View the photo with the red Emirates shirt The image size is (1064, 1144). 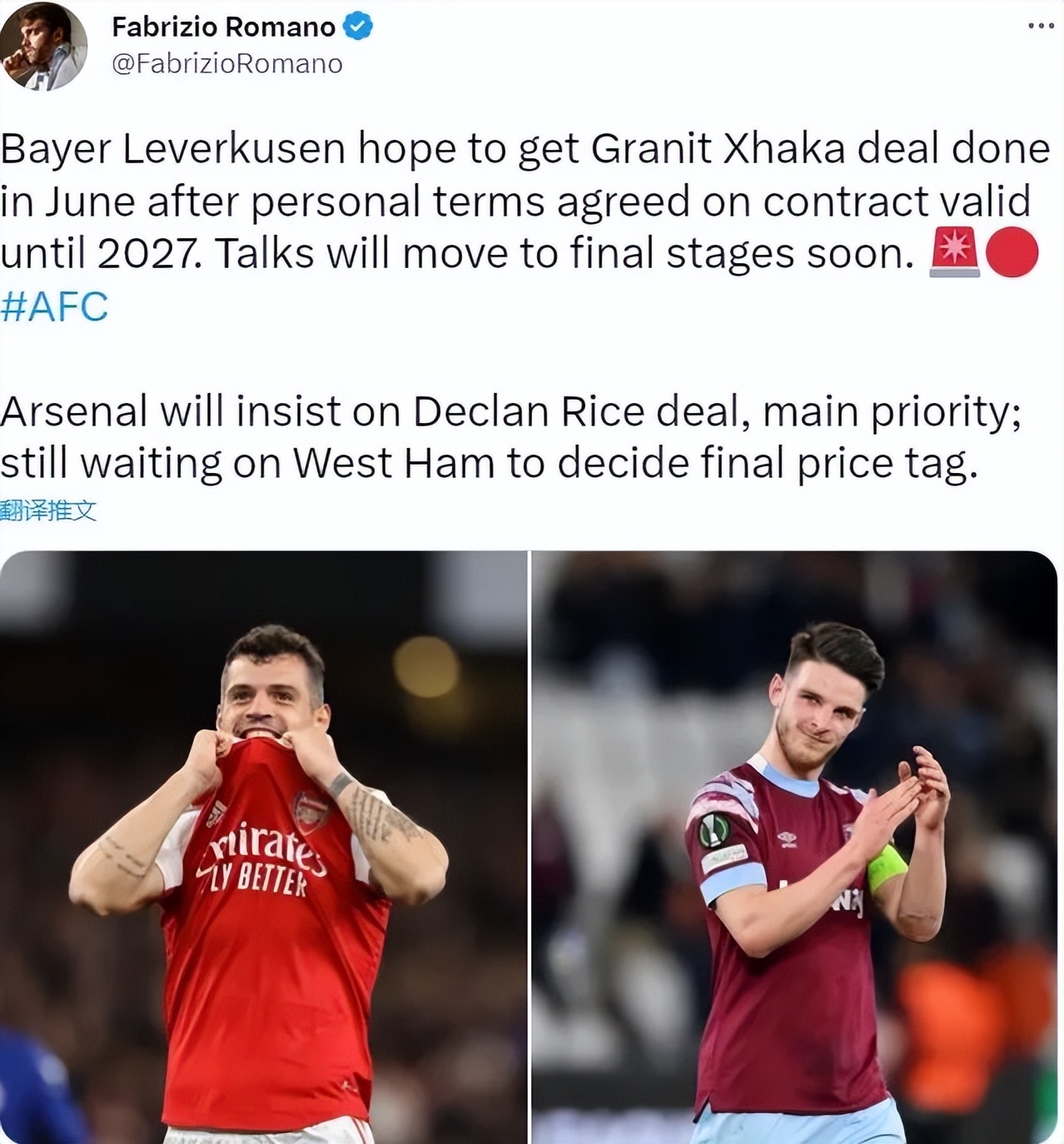(263, 846)
